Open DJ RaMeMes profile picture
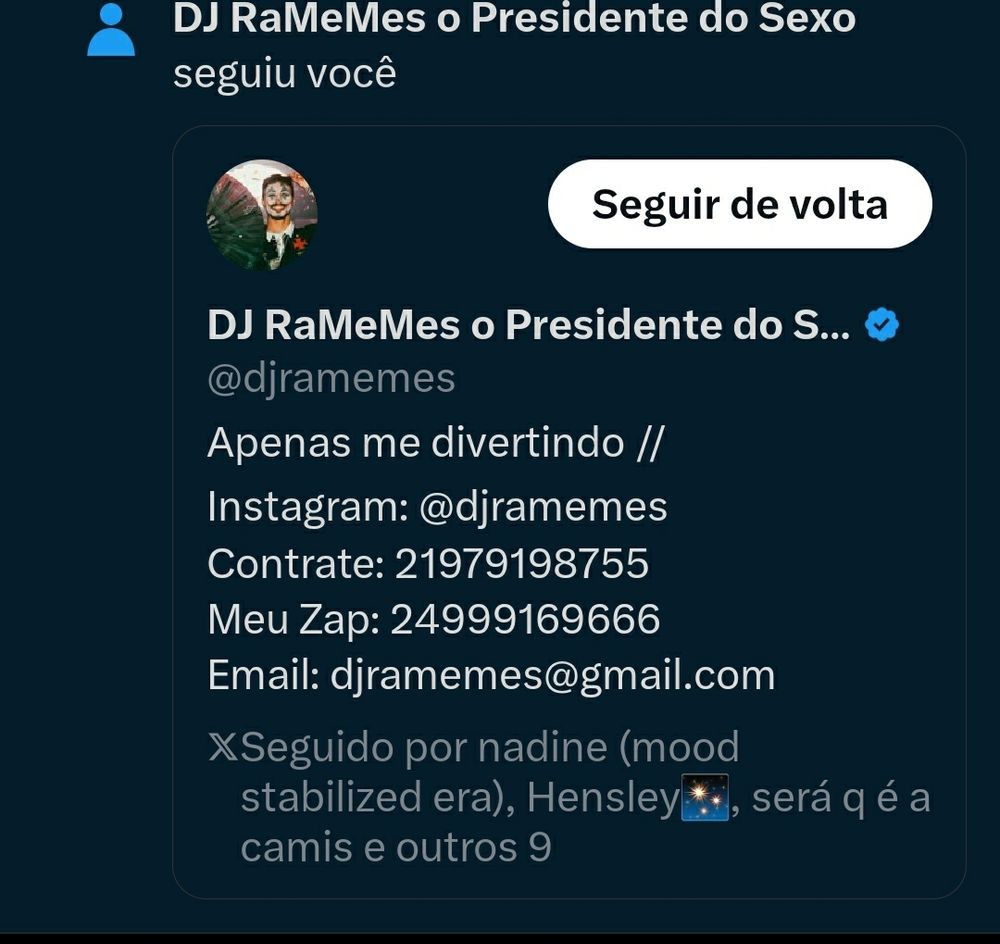This screenshot has width=1000, height=944. pyautogui.click(x=262, y=215)
